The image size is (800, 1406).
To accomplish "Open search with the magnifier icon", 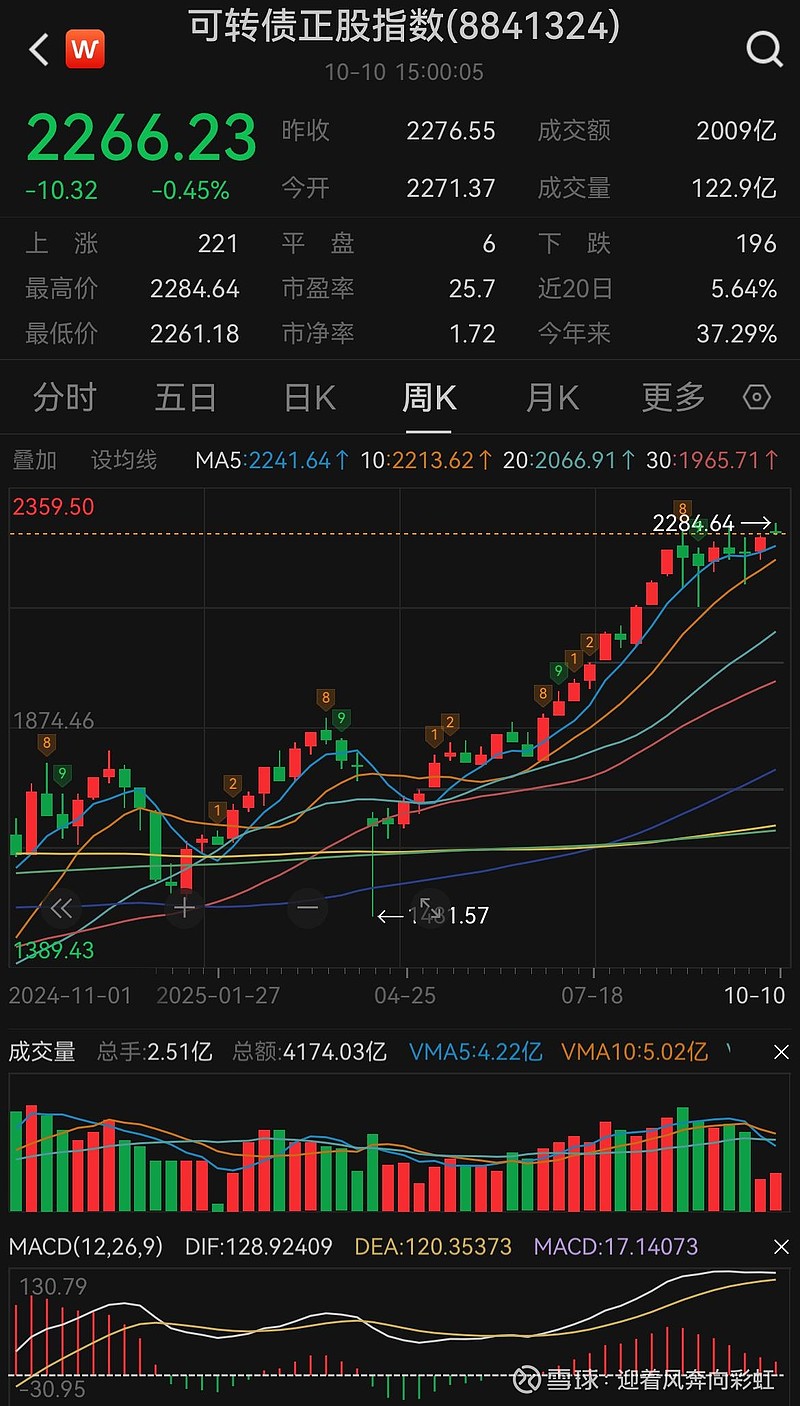I will pyautogui.click(x=763, y=48).
